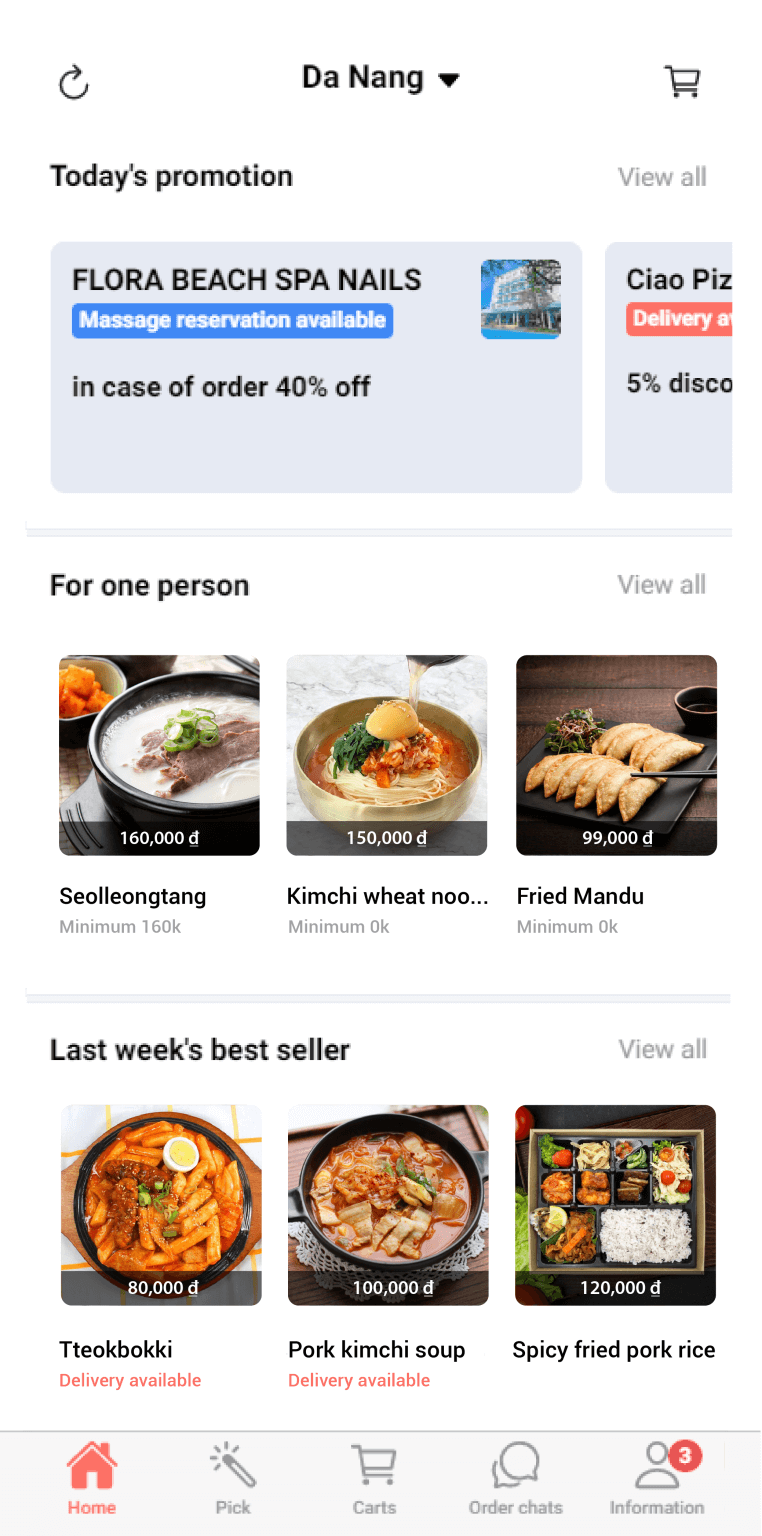Viewport: 762px width, 1536px height.
Task: Open the Tteokbokki dish
Action: (161, 1205)
